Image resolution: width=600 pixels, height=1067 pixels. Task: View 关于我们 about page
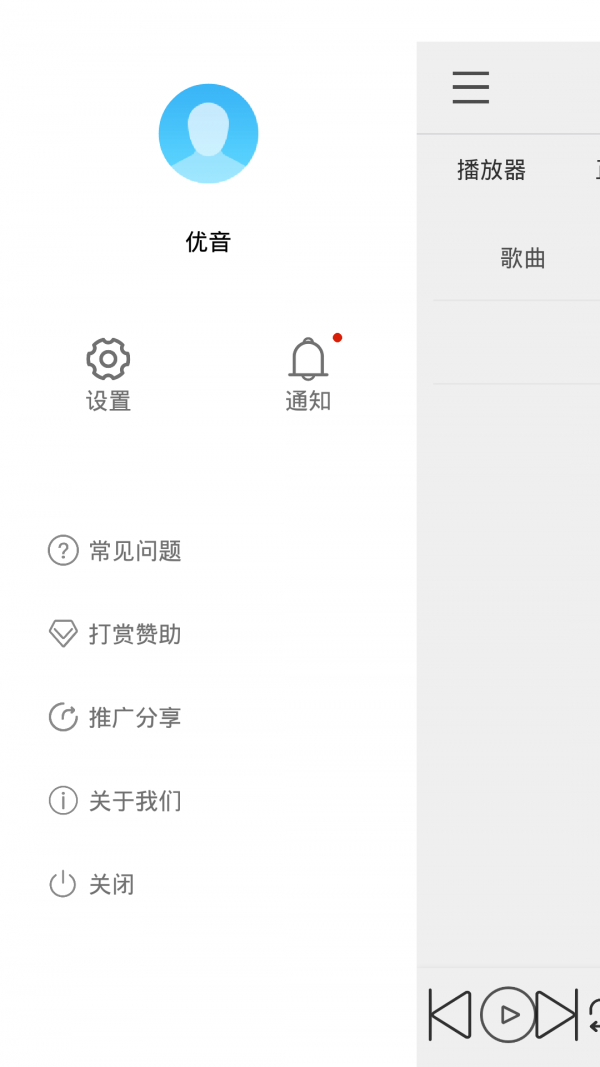tap(115, 801)
